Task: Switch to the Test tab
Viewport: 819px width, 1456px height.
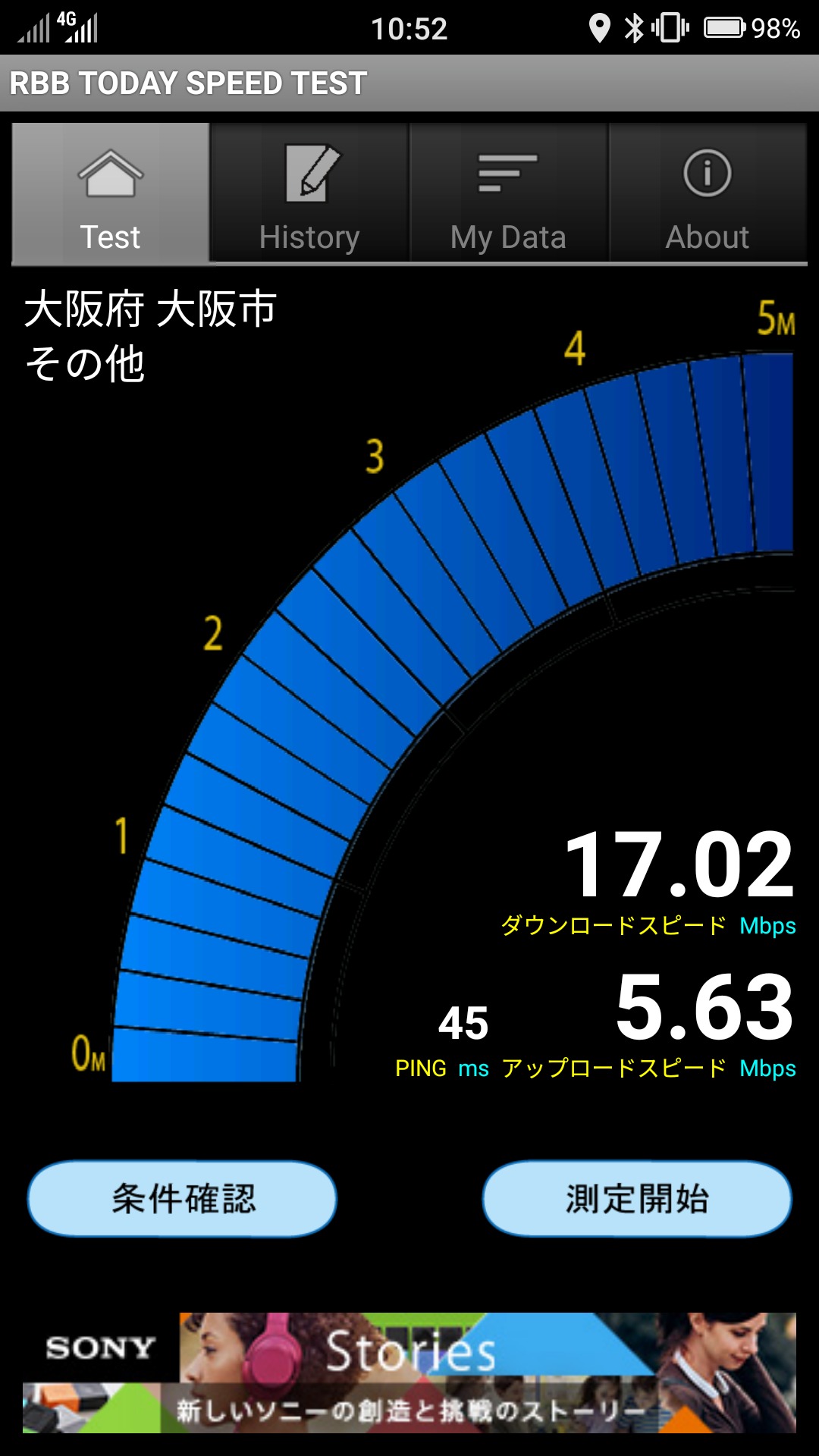Action: coord(111,194)
